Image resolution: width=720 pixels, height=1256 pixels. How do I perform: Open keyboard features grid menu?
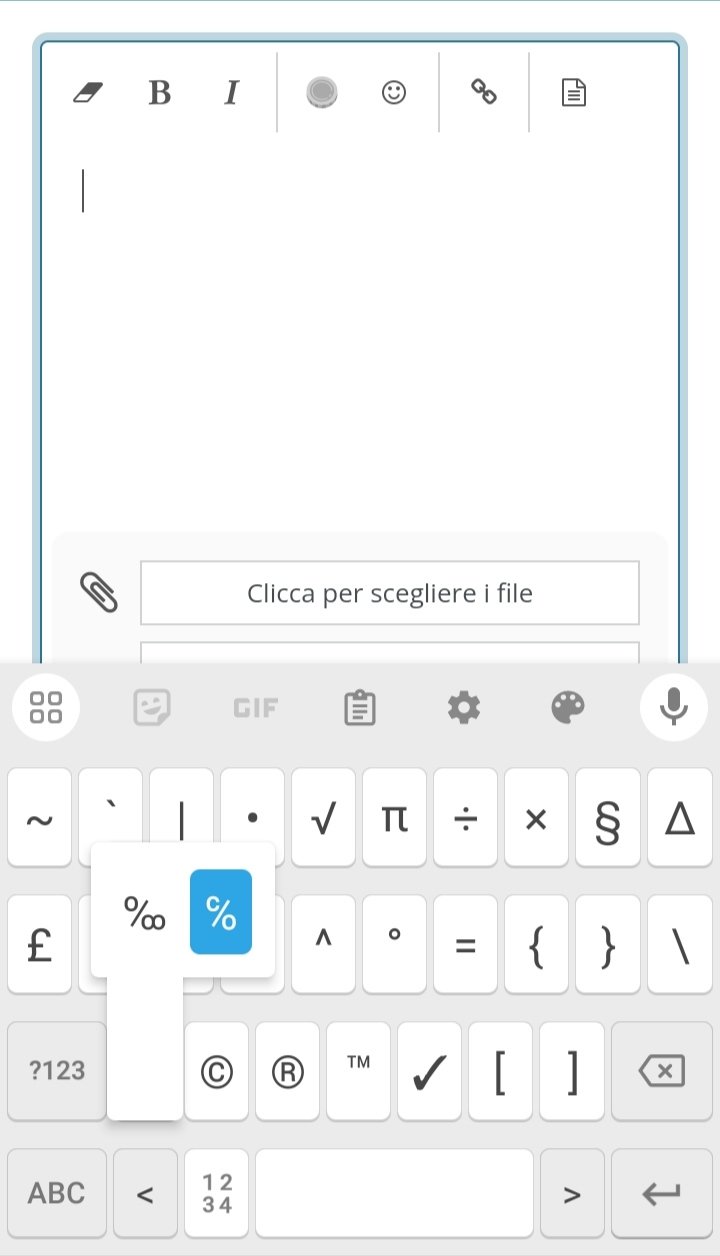coord(45,708)
